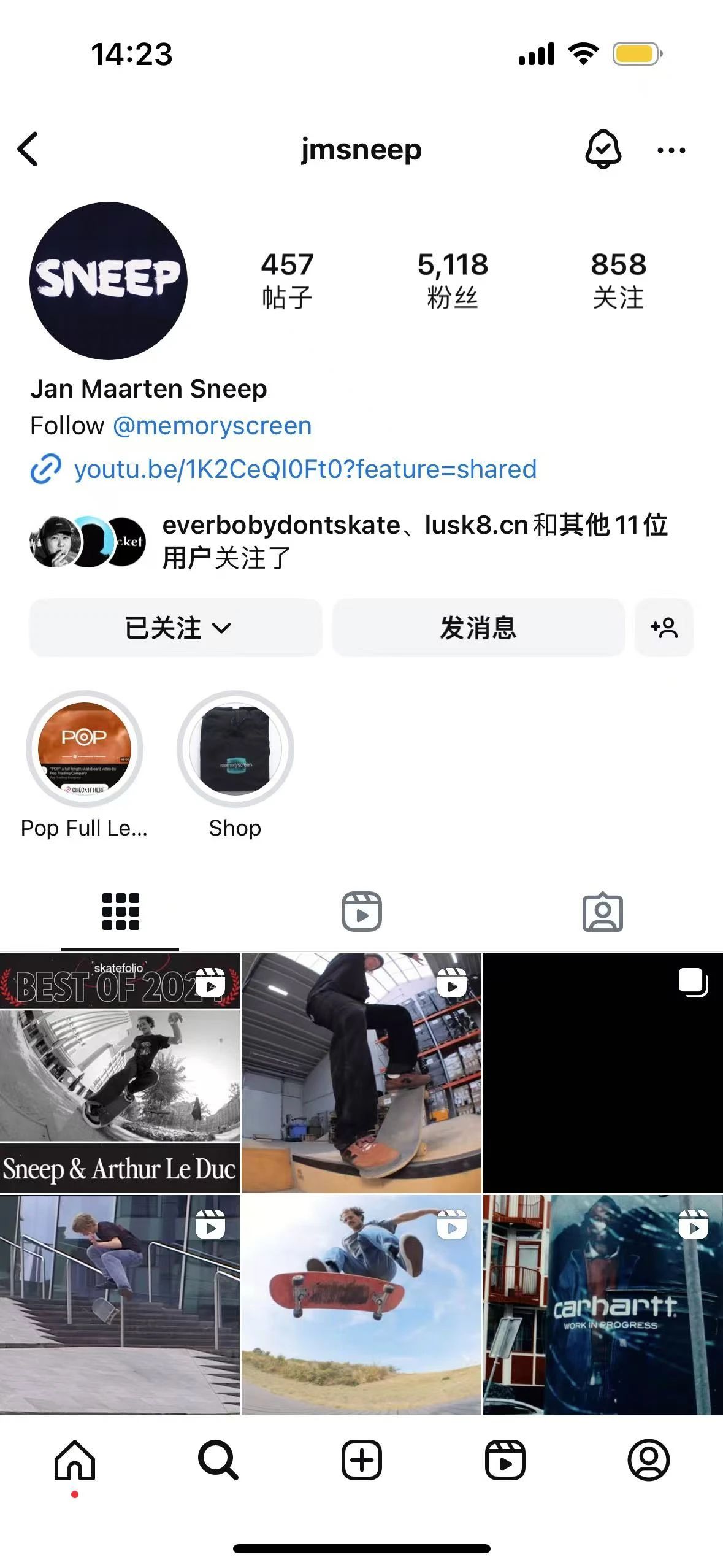This screenshot has width=723, height=1568.
Task: Tap 发消息 to message this user
Action: pyautogui.click(x=478, y=628)
